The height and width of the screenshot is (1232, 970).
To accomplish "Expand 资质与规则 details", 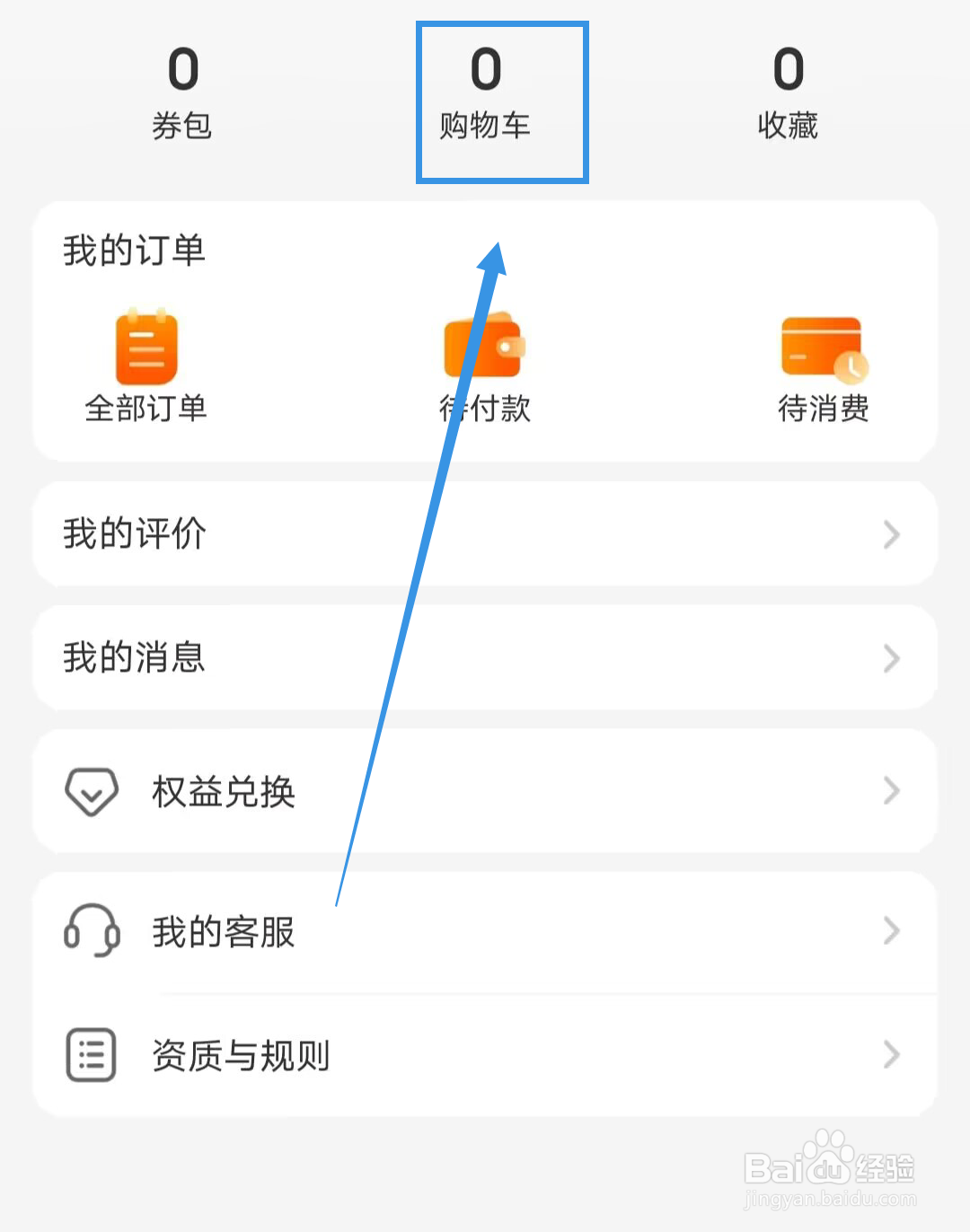I will pos(890,1054).
